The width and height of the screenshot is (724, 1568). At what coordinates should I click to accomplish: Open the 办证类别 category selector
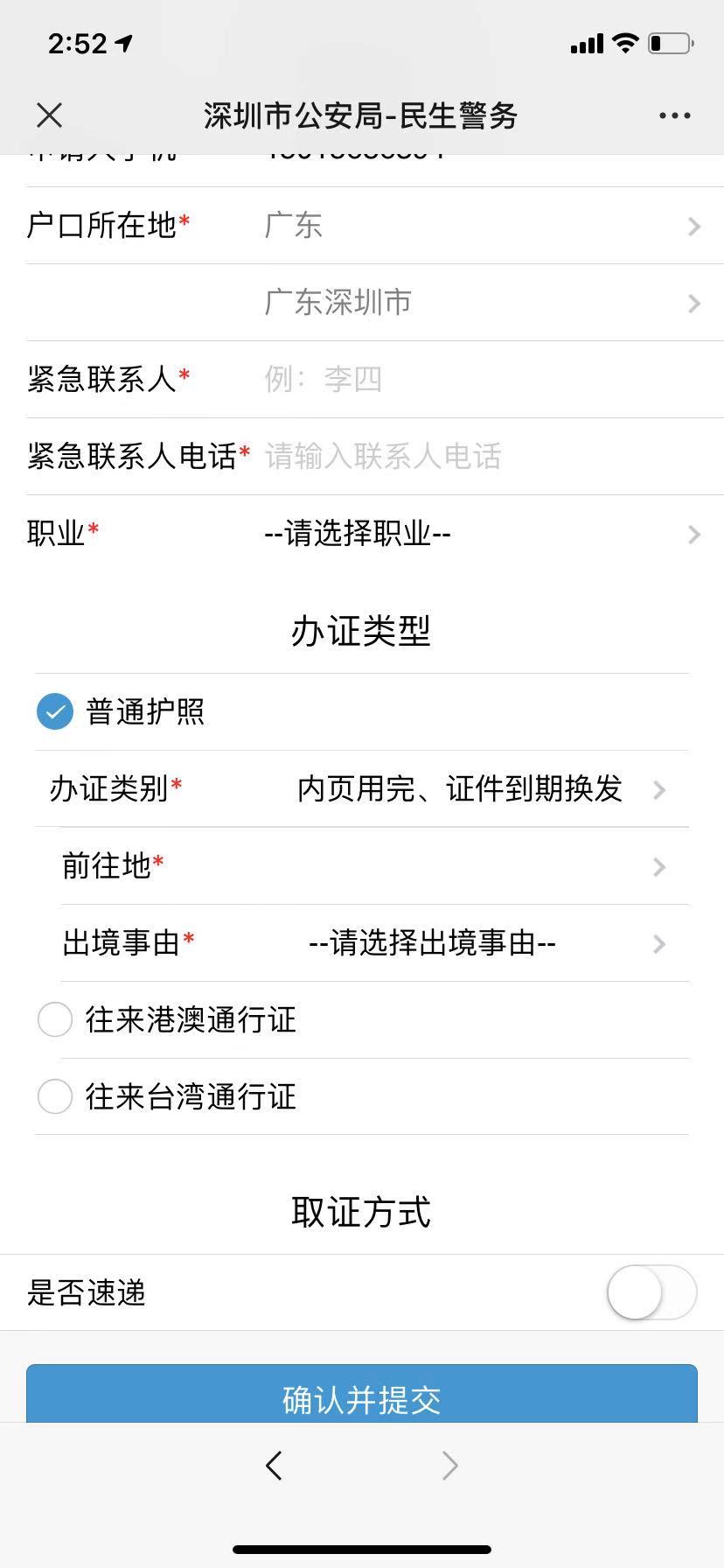(x=362, y=789)
